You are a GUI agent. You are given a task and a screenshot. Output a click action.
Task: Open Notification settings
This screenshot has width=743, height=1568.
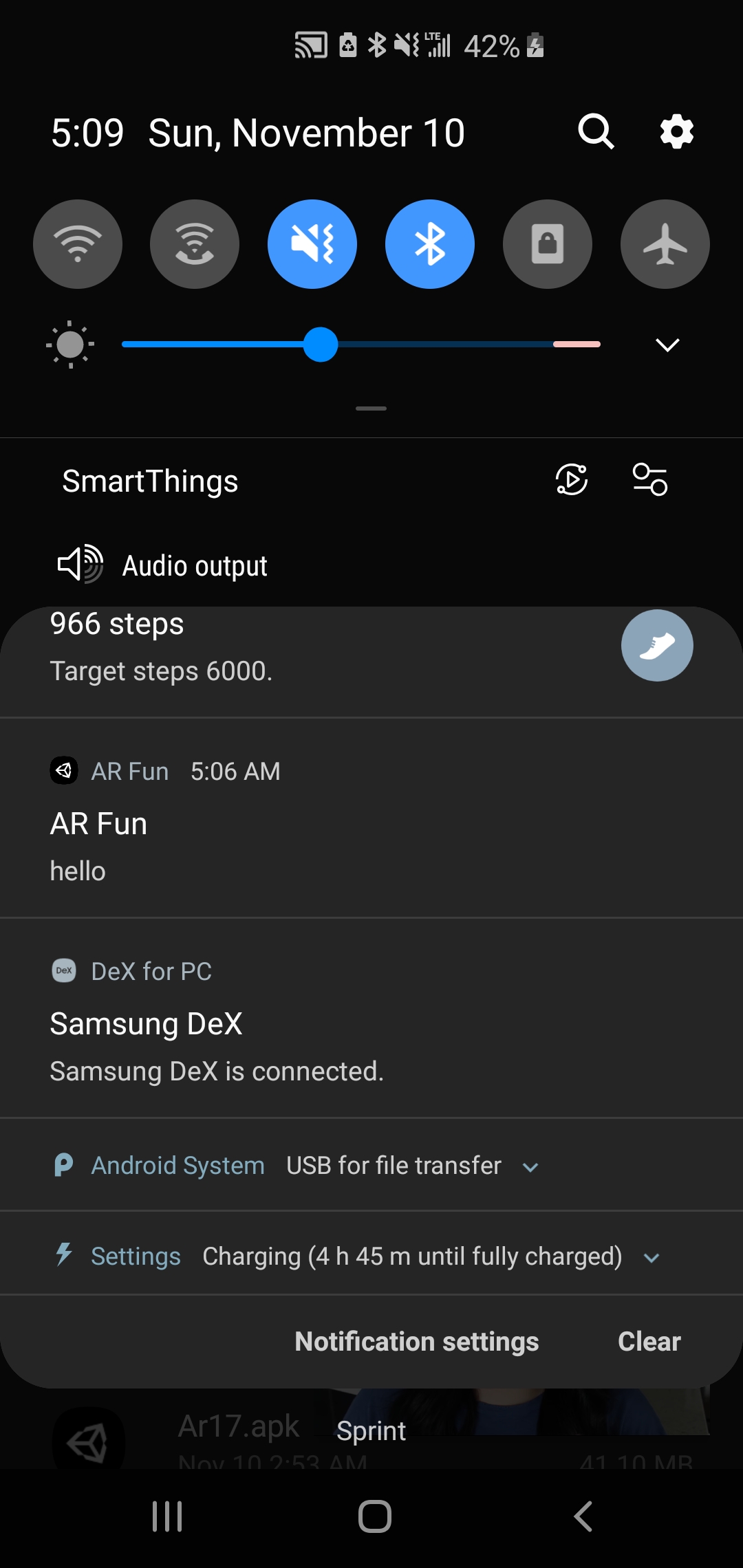click(416, 1342)
